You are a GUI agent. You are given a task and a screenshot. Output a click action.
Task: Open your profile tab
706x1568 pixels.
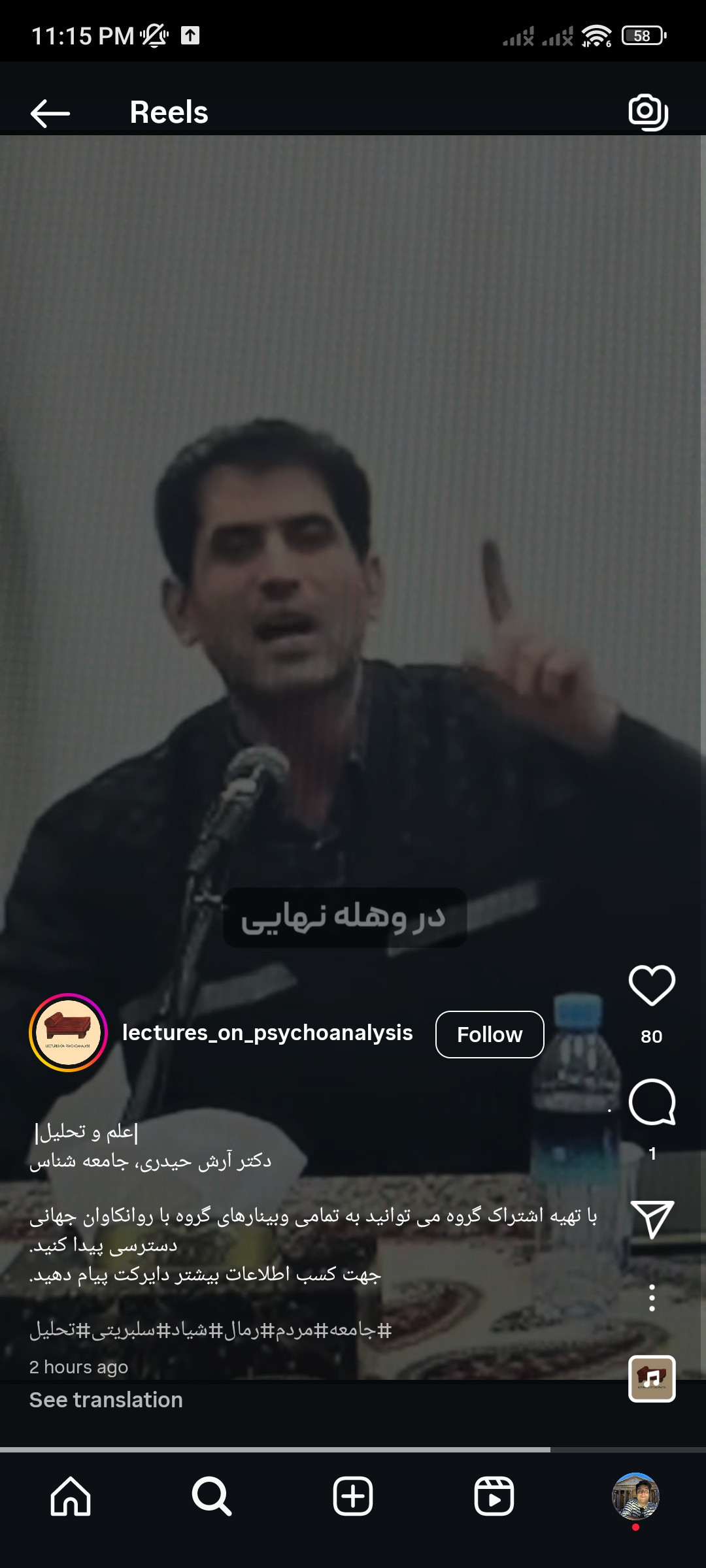(x=635, y=1496)
